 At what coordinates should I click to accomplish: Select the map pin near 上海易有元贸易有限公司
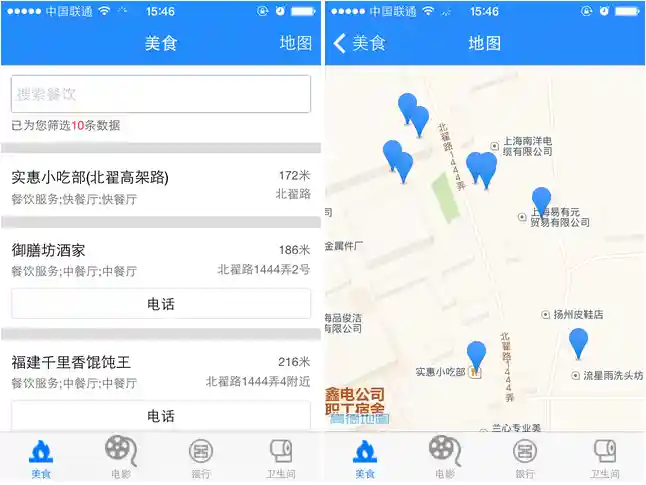(541, 200)
